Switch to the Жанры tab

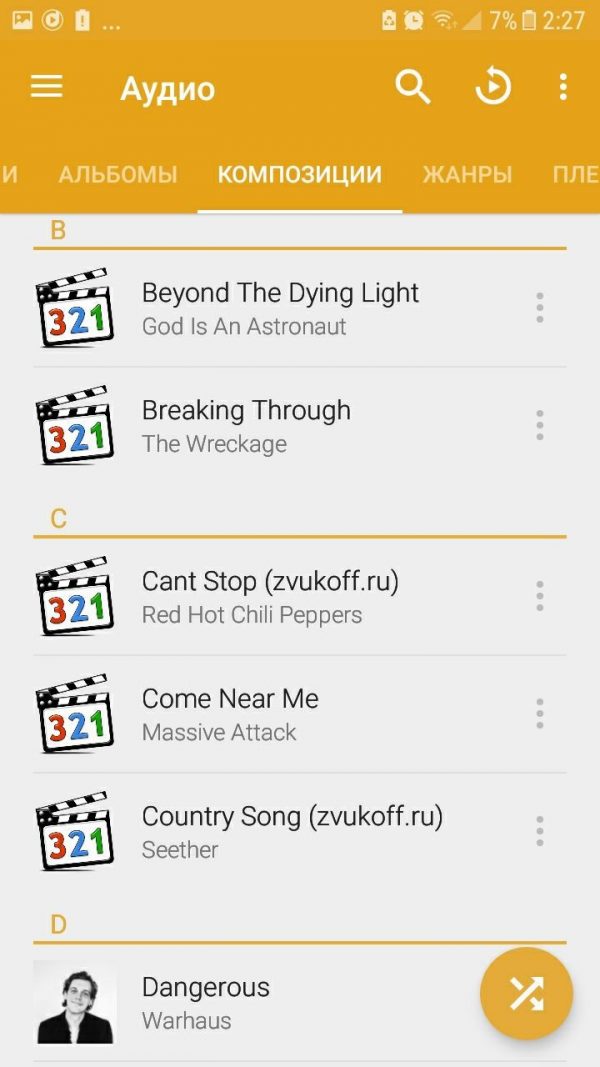click(467, 175)
